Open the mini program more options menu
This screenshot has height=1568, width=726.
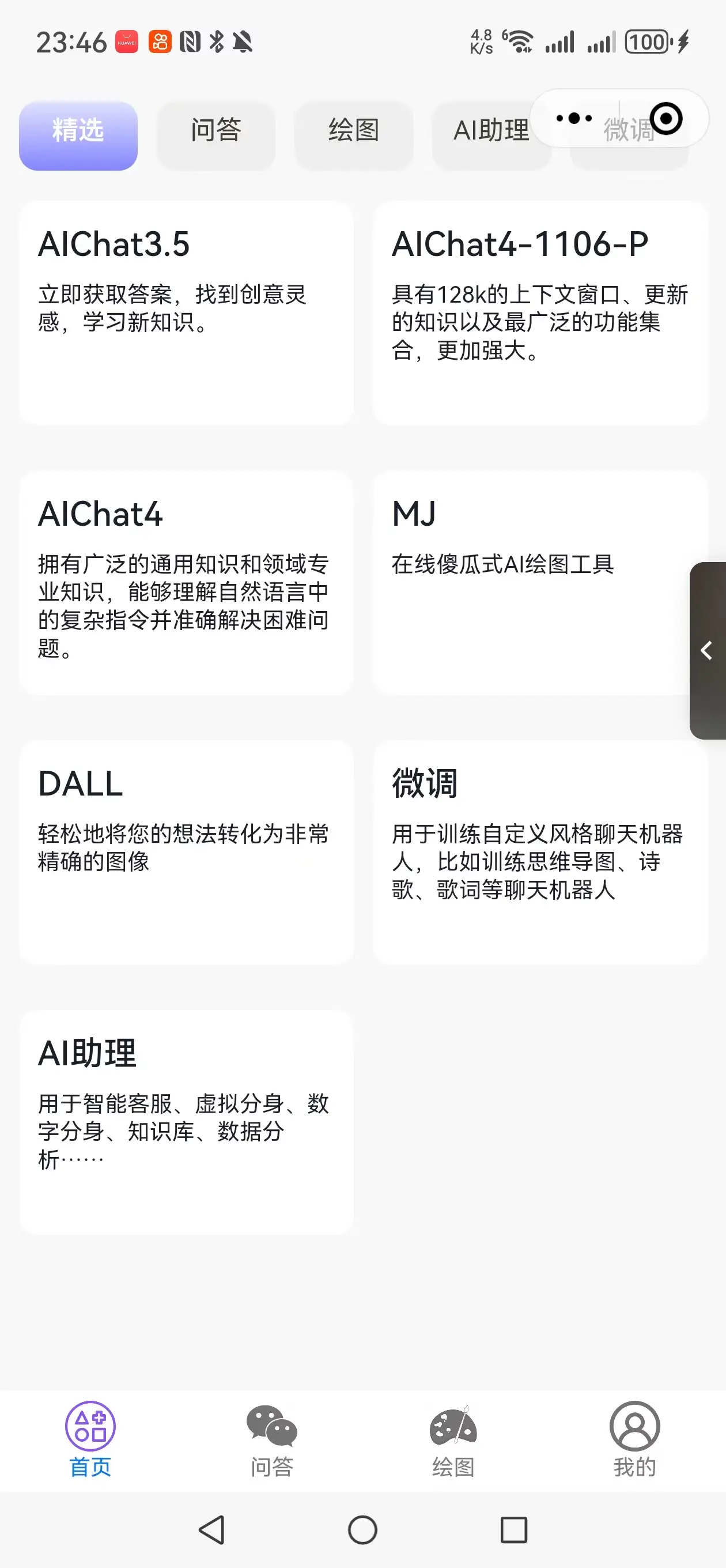tap(573, 118)
